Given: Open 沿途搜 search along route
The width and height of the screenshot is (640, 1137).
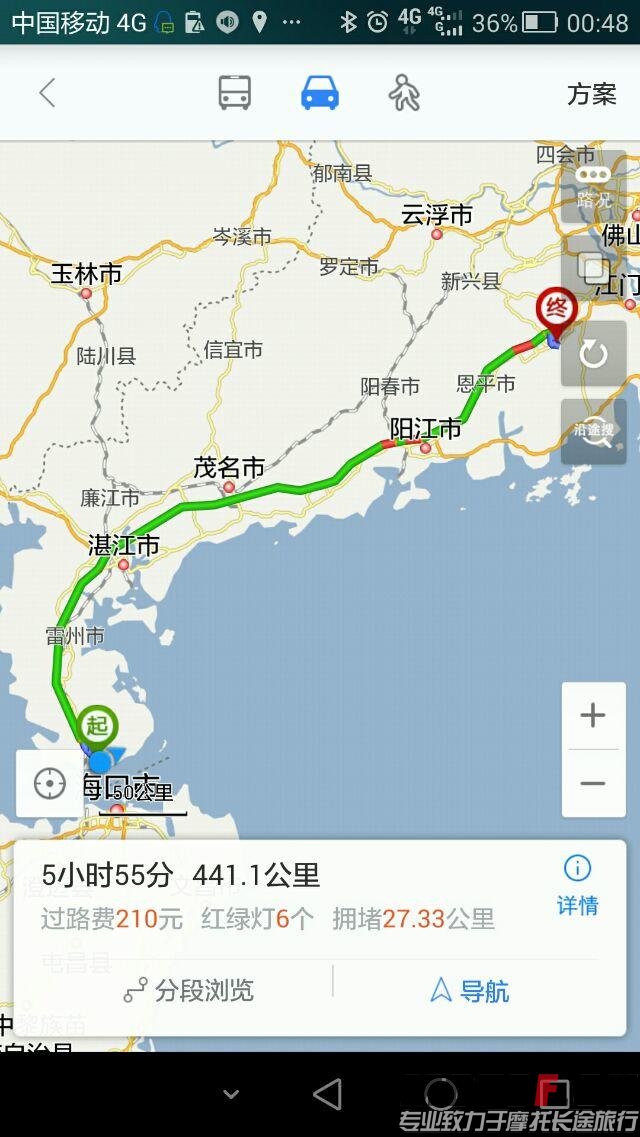Looking at the screenshot, I should pos(593,431).
